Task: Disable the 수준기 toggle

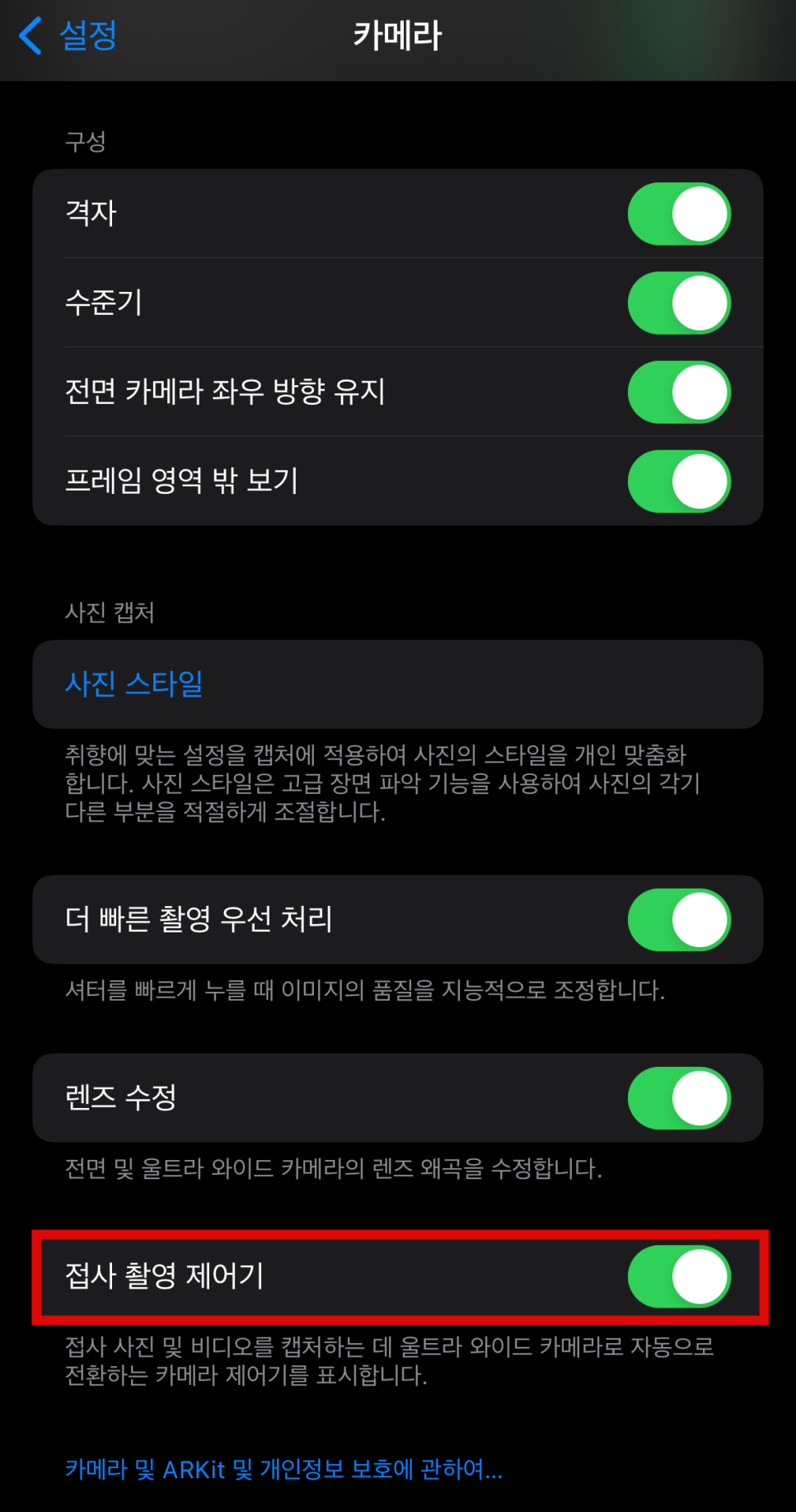Action: tap(679, 303)
